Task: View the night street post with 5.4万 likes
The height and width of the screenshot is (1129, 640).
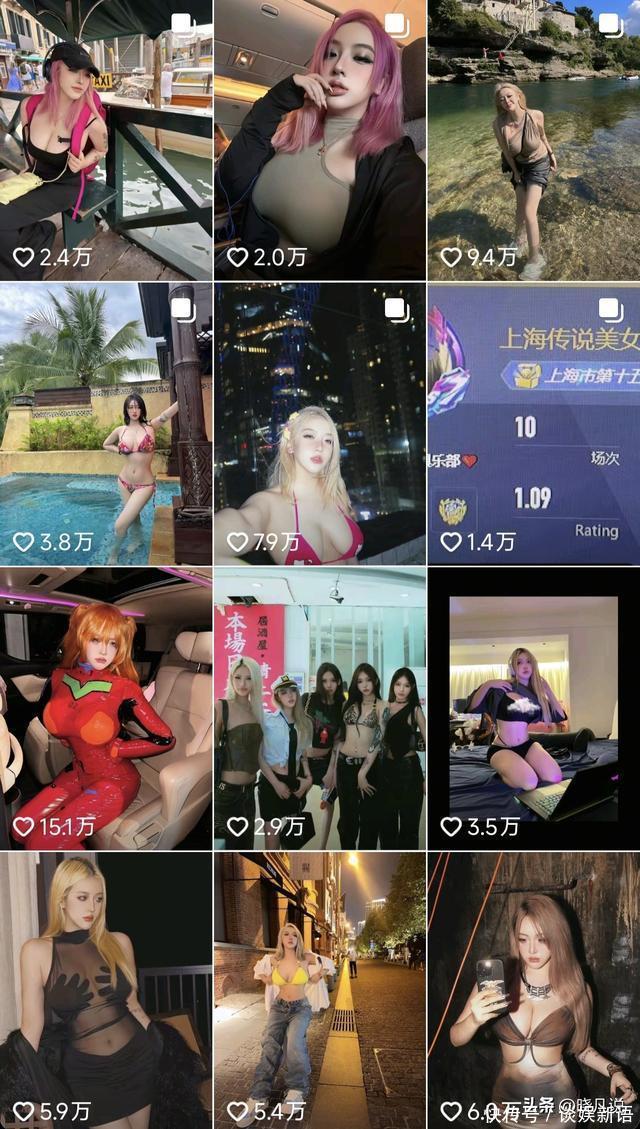Action: coord(320,990)
